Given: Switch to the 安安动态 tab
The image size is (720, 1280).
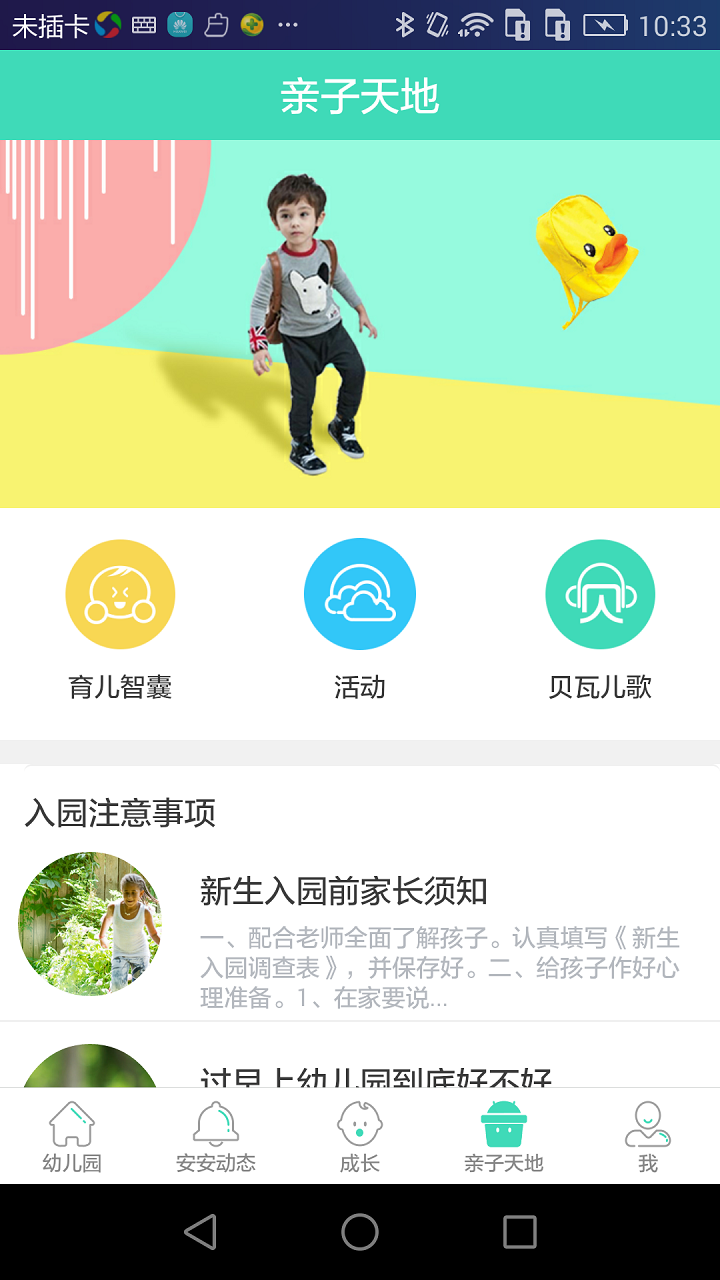Looking at the screenshot, I should pos(216,1137).
